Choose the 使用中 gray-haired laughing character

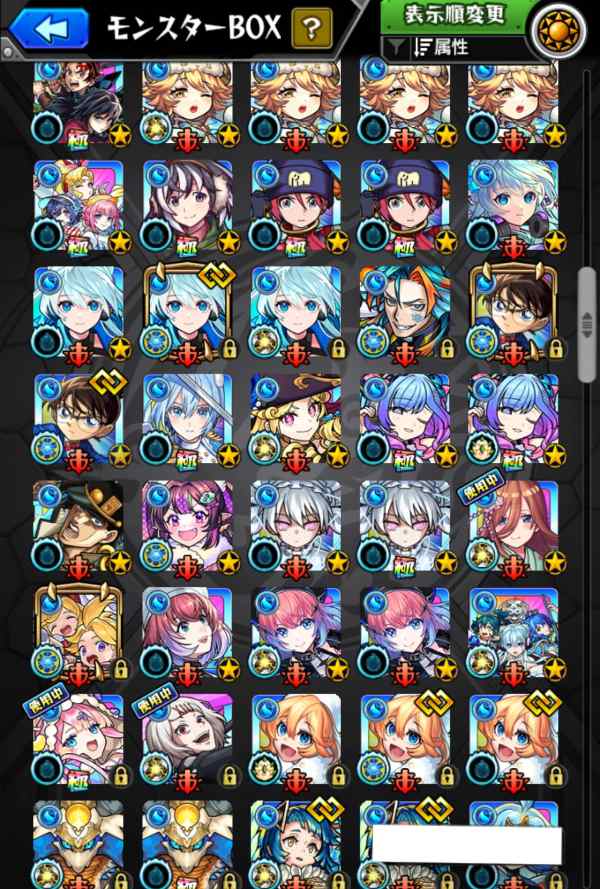coord(186,741)
